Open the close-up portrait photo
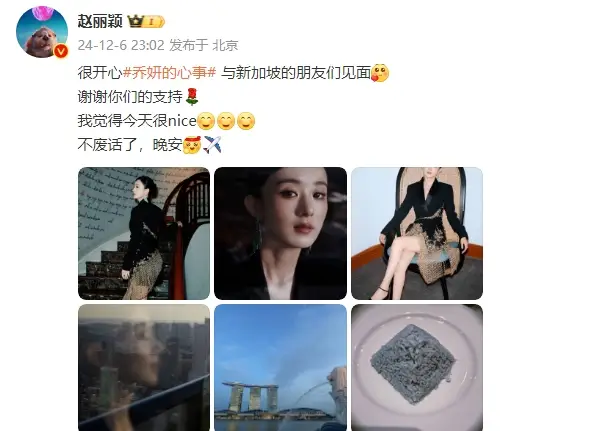609x431 pixels. pos(280,232)
